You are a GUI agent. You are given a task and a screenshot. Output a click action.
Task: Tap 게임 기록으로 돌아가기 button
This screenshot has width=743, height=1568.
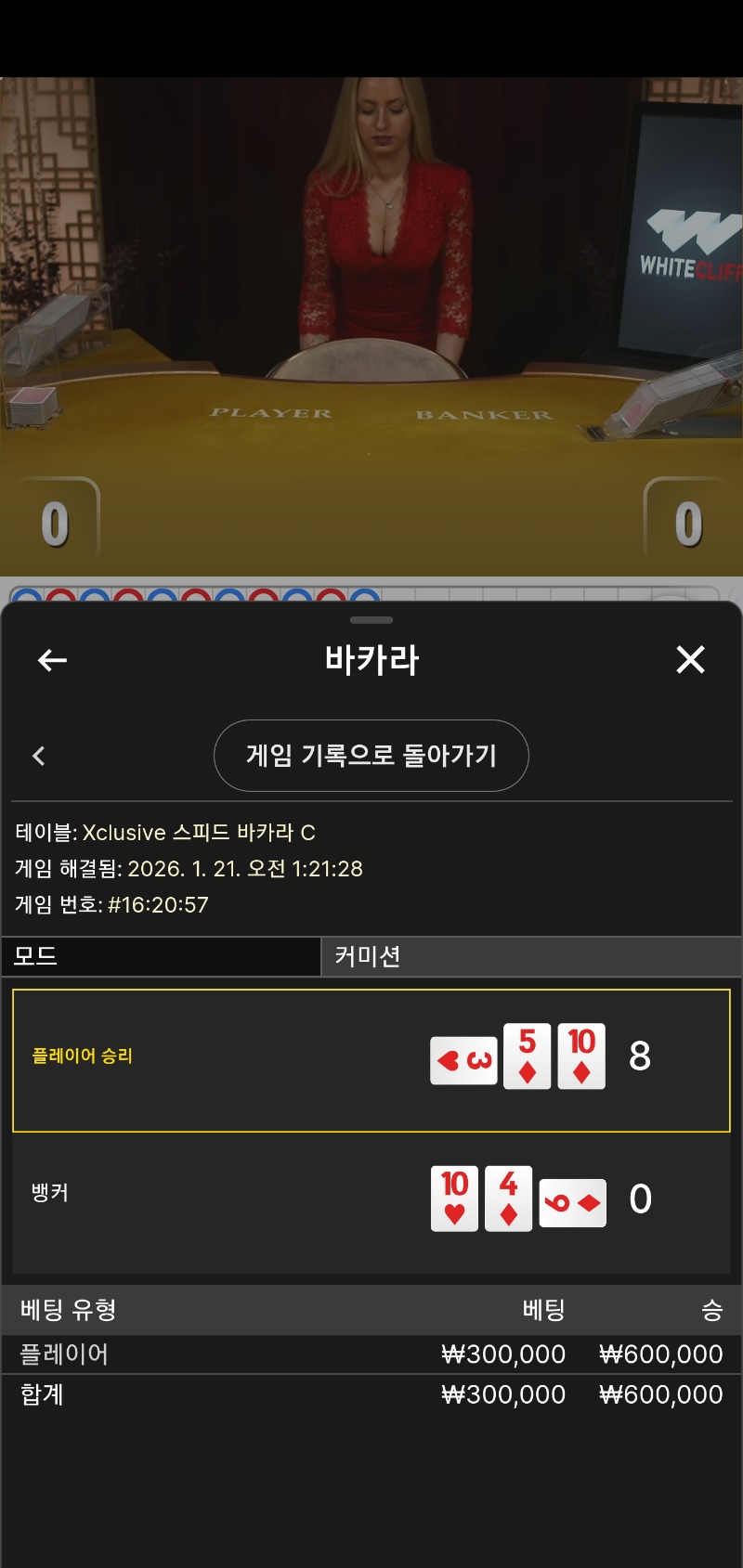pos(371,756)
